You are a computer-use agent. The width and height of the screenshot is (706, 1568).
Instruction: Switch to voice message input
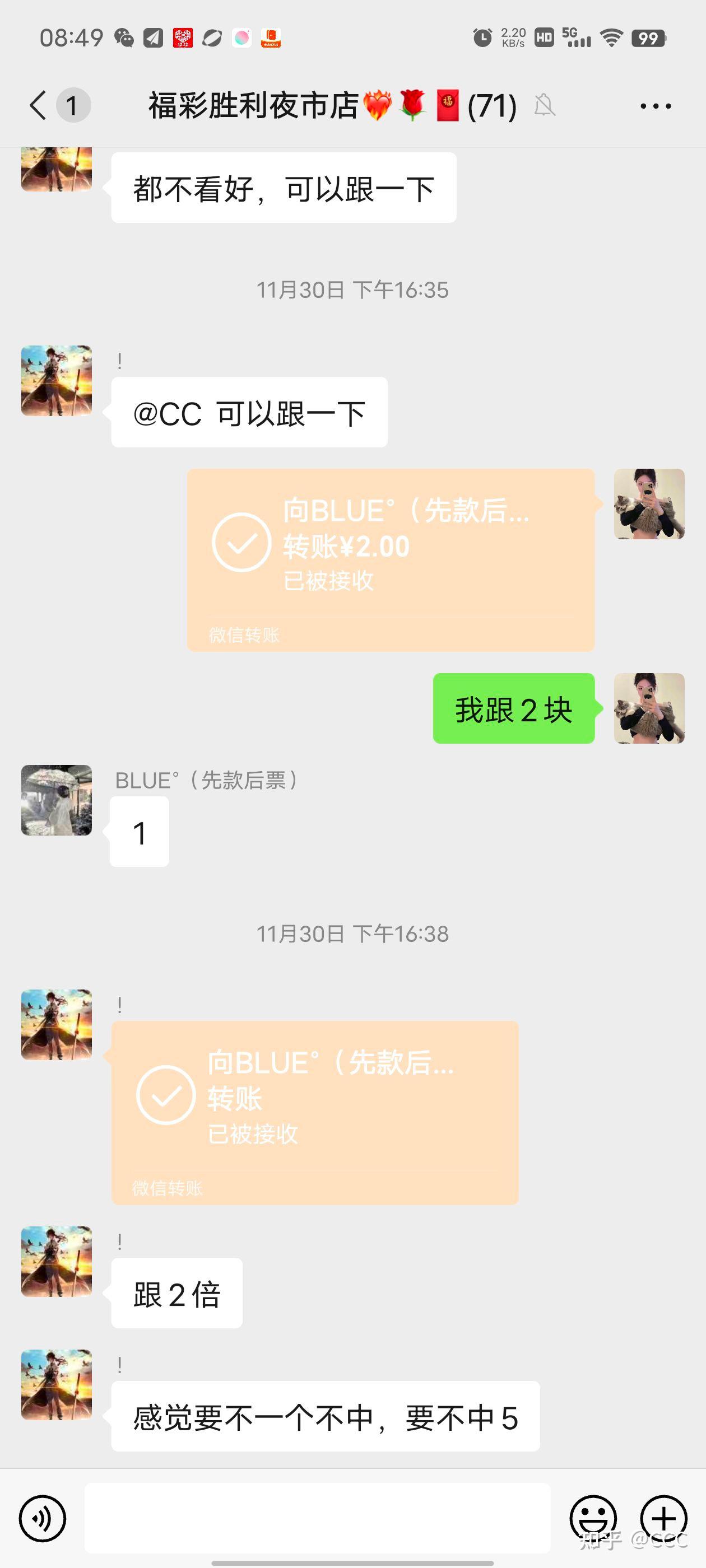42,1518
